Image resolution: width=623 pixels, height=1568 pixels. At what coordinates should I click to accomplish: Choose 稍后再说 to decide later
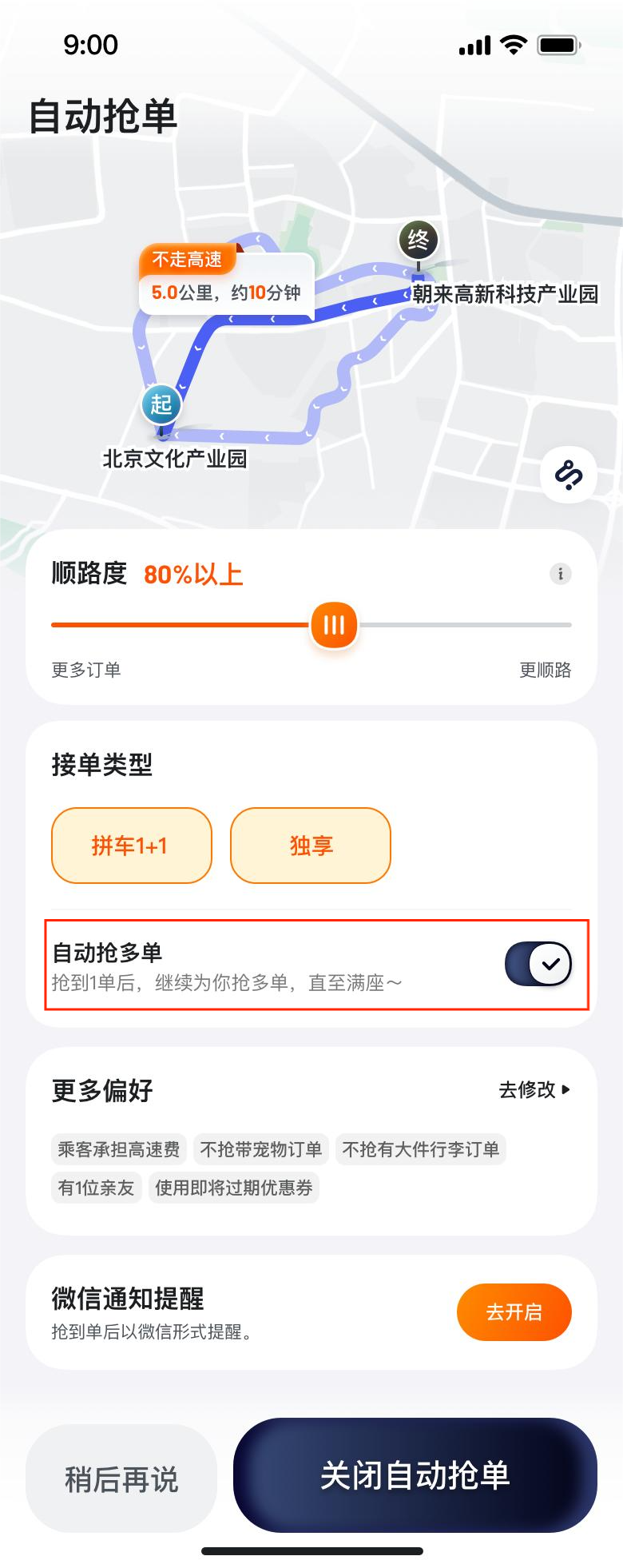click(x=121, y=1478)
